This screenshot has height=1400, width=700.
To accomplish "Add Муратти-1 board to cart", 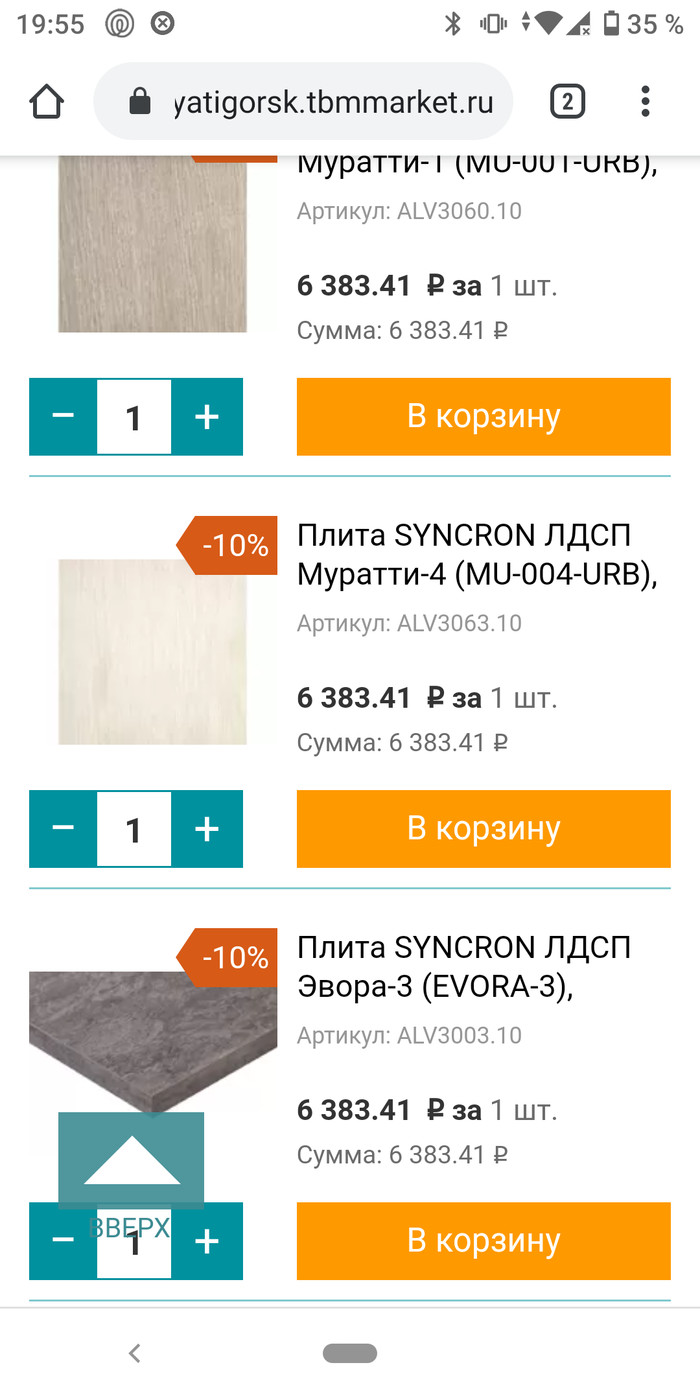I will pyautogui.click(x=483, y=417).
